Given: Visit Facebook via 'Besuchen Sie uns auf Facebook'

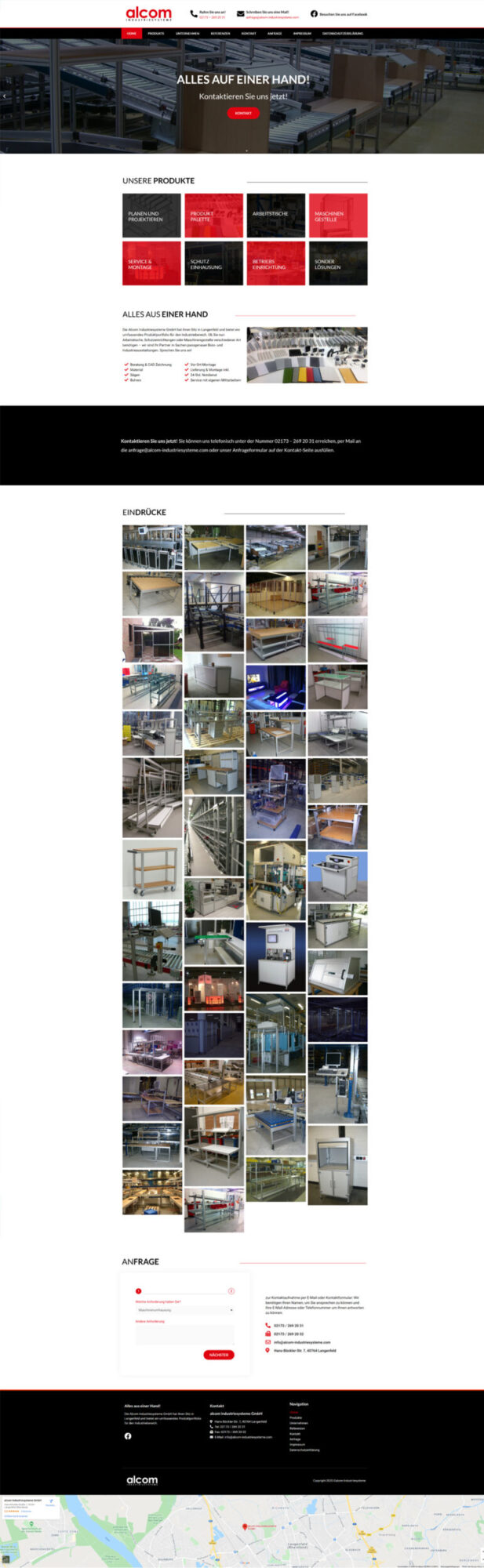Looking at the screenshot, I should pyautogui.click(x=339, y=14).
